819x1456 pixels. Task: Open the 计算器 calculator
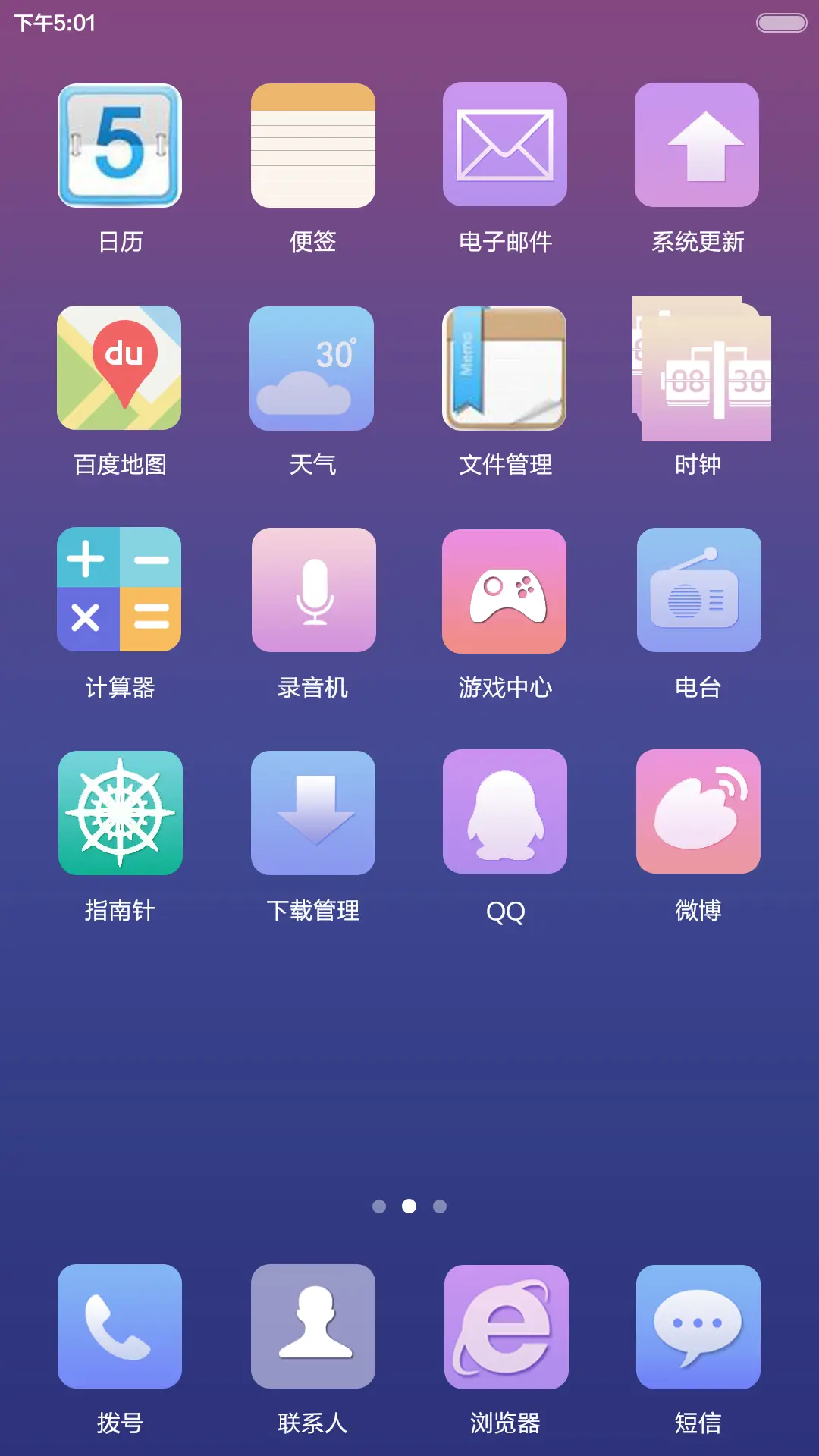119,590
